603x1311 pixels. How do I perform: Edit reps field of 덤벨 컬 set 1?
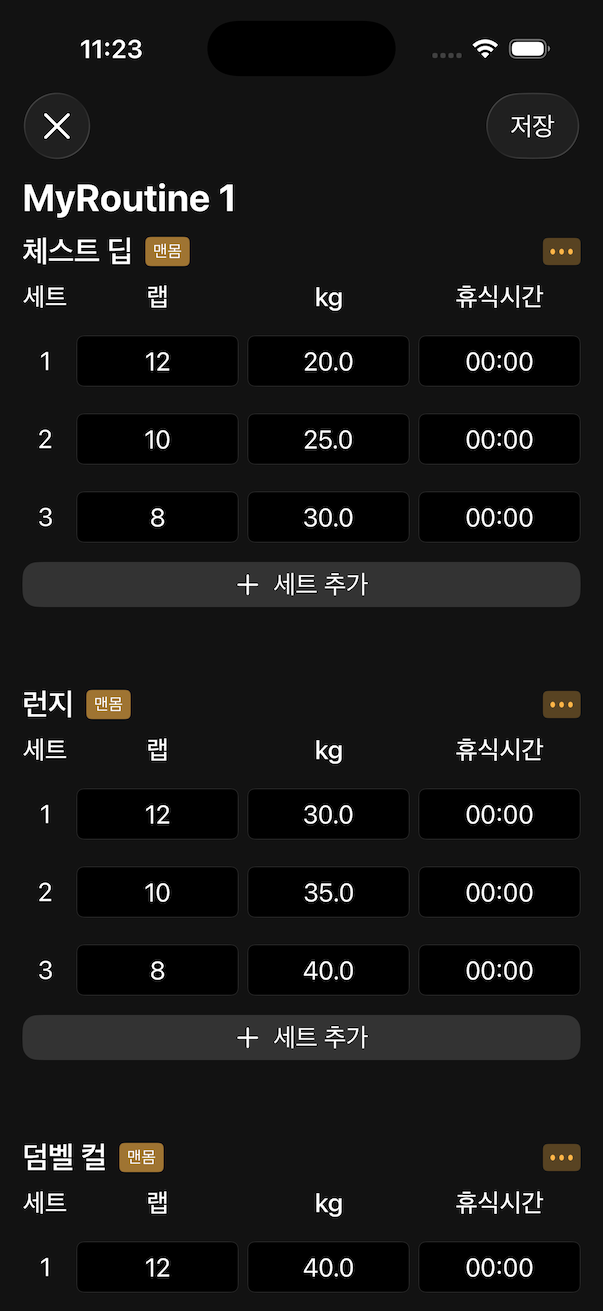coord(157,1267)
